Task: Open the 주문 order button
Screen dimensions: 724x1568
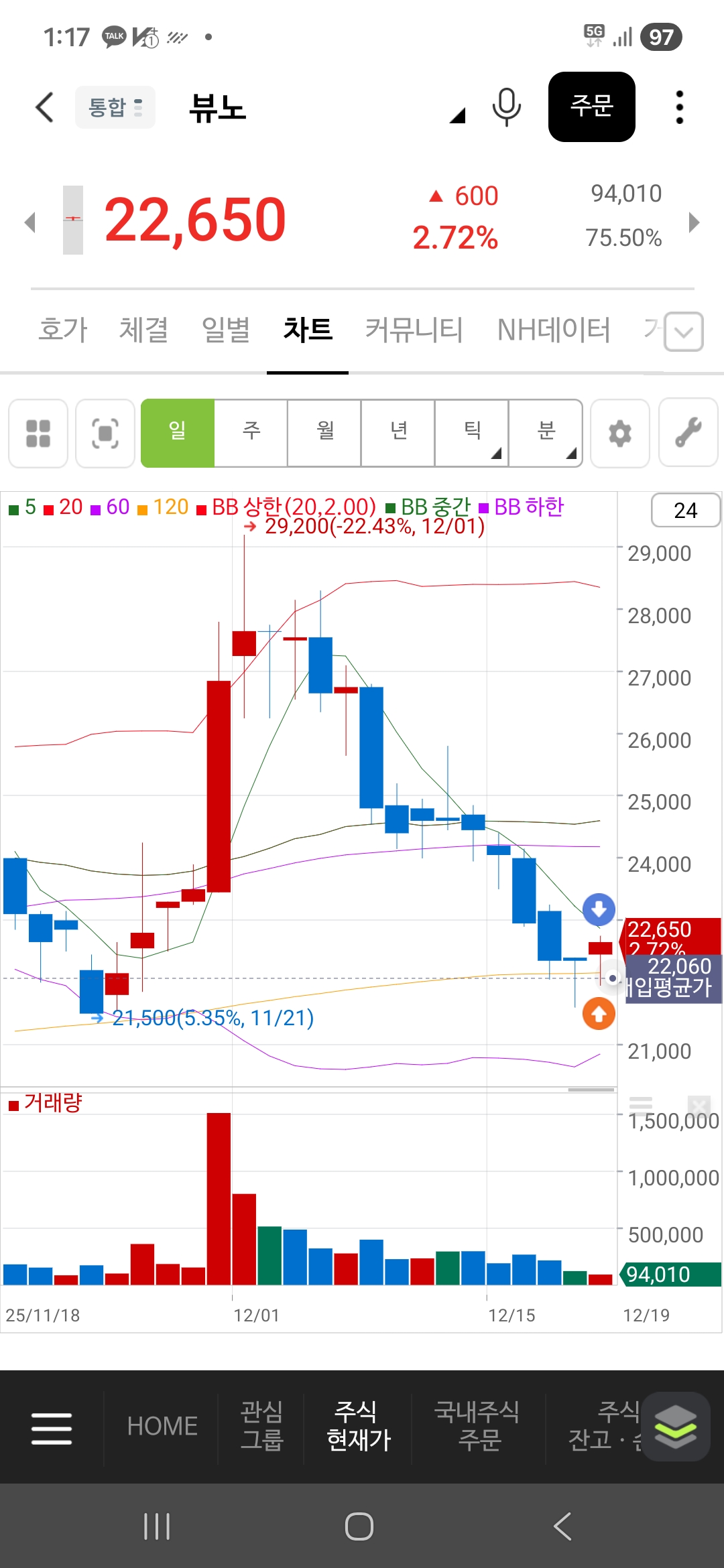Action: [x=591, y=107]
